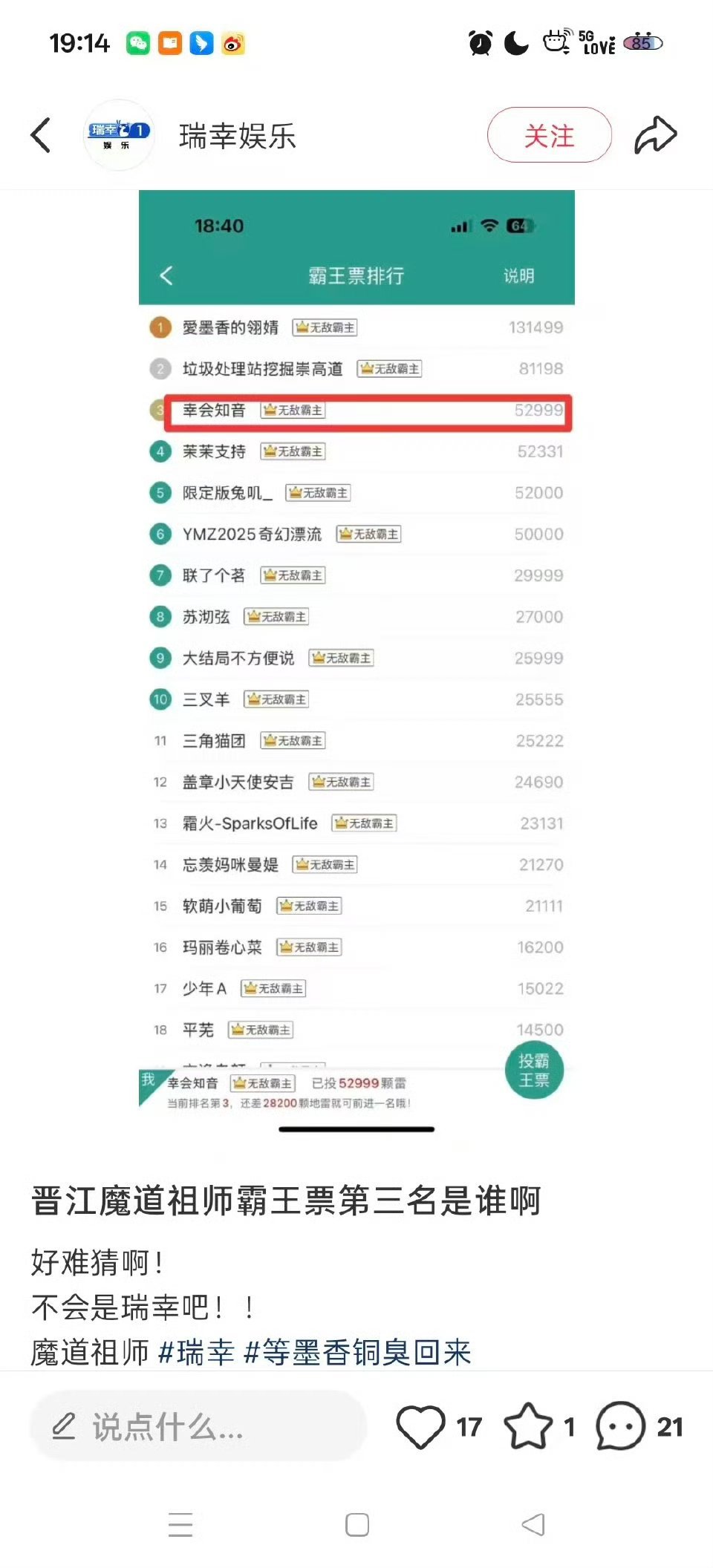
Task: Tap the pen icon in the comment bar
Action: pos(63,1426)
